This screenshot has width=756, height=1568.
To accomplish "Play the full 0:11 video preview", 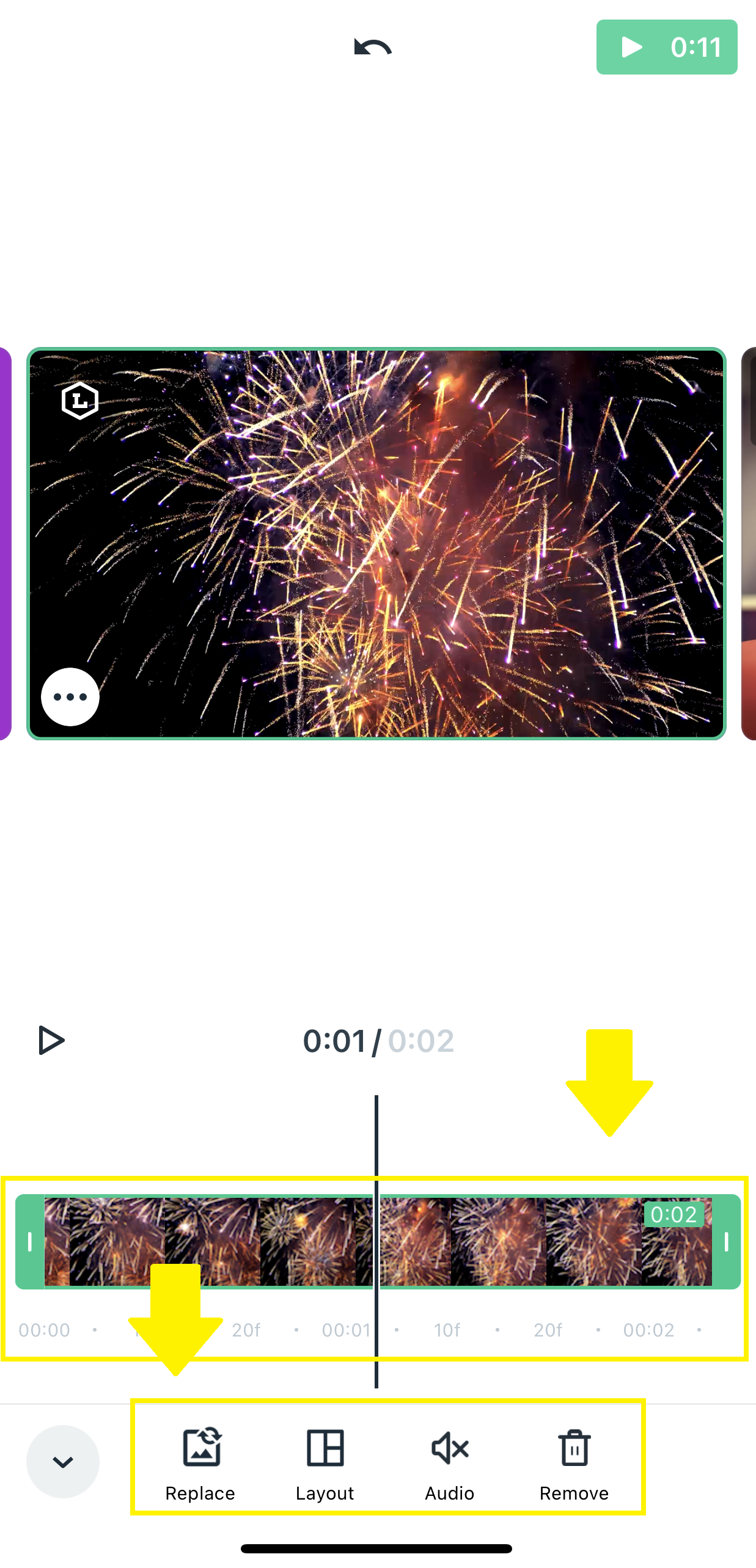I will pyautogui.click(x=667, y=47).
